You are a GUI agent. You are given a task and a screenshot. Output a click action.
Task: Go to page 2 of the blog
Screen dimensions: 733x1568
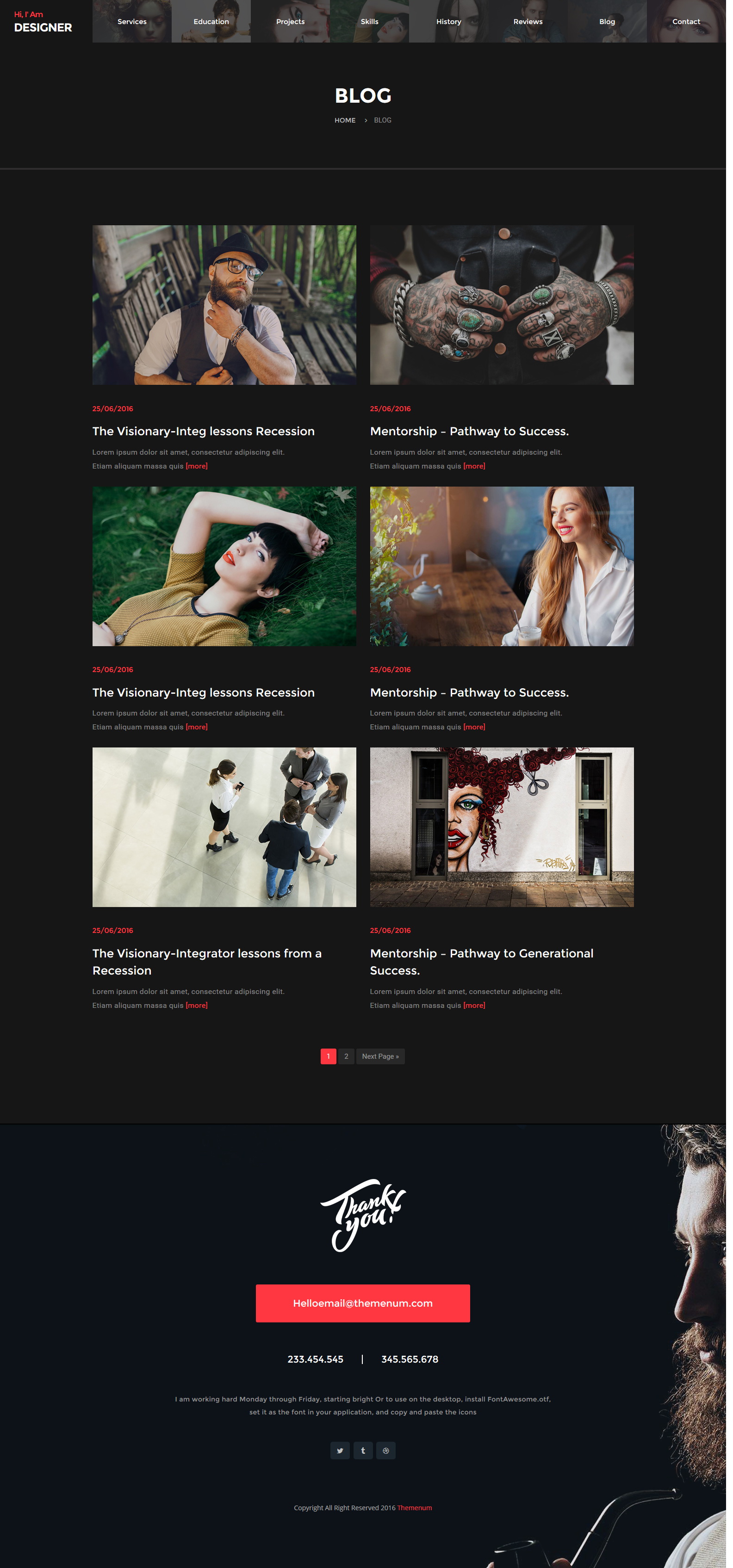(349, 1066)
